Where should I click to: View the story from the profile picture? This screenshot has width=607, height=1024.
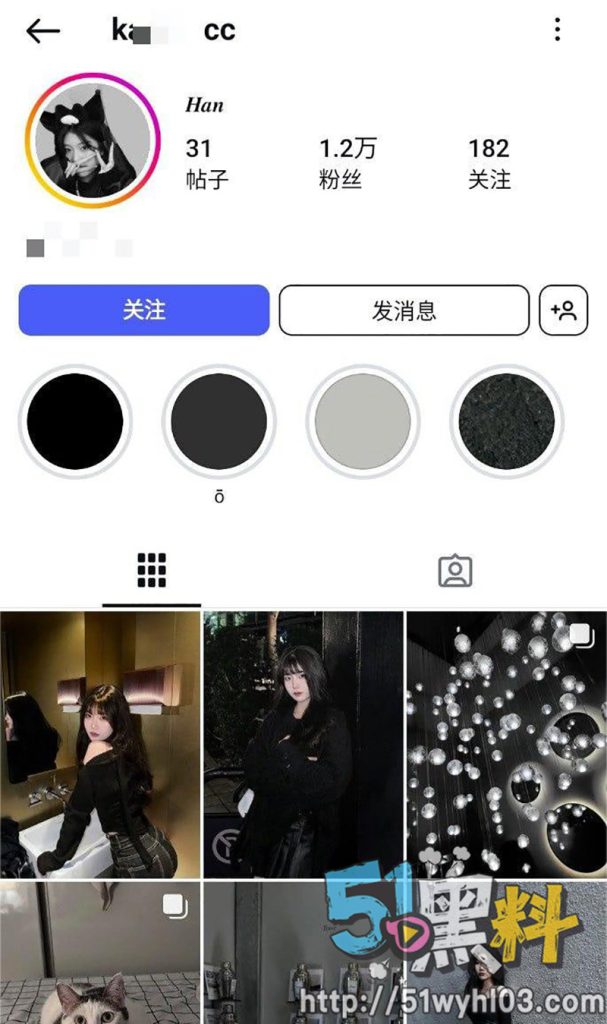[x=93, y=140]
